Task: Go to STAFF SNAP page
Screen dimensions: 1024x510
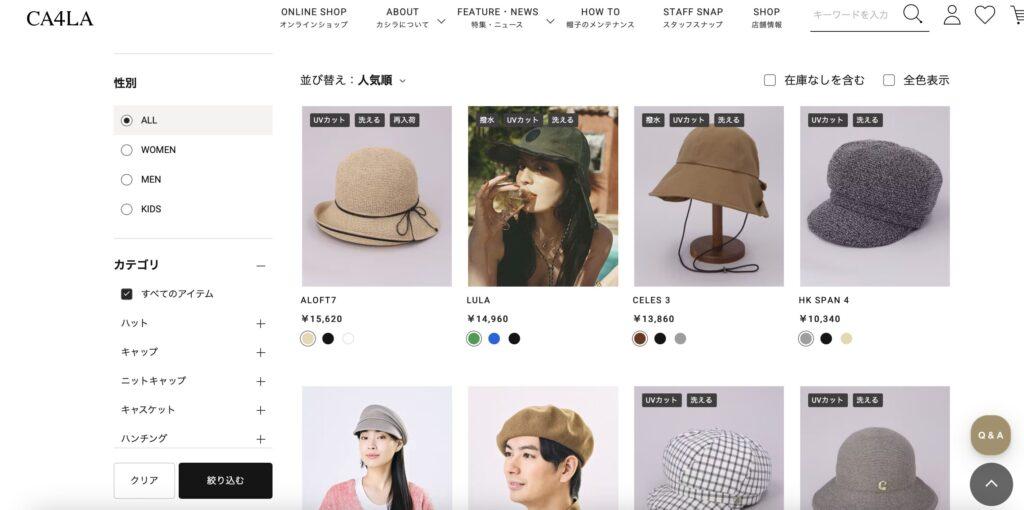Action: tap(692, 17)
